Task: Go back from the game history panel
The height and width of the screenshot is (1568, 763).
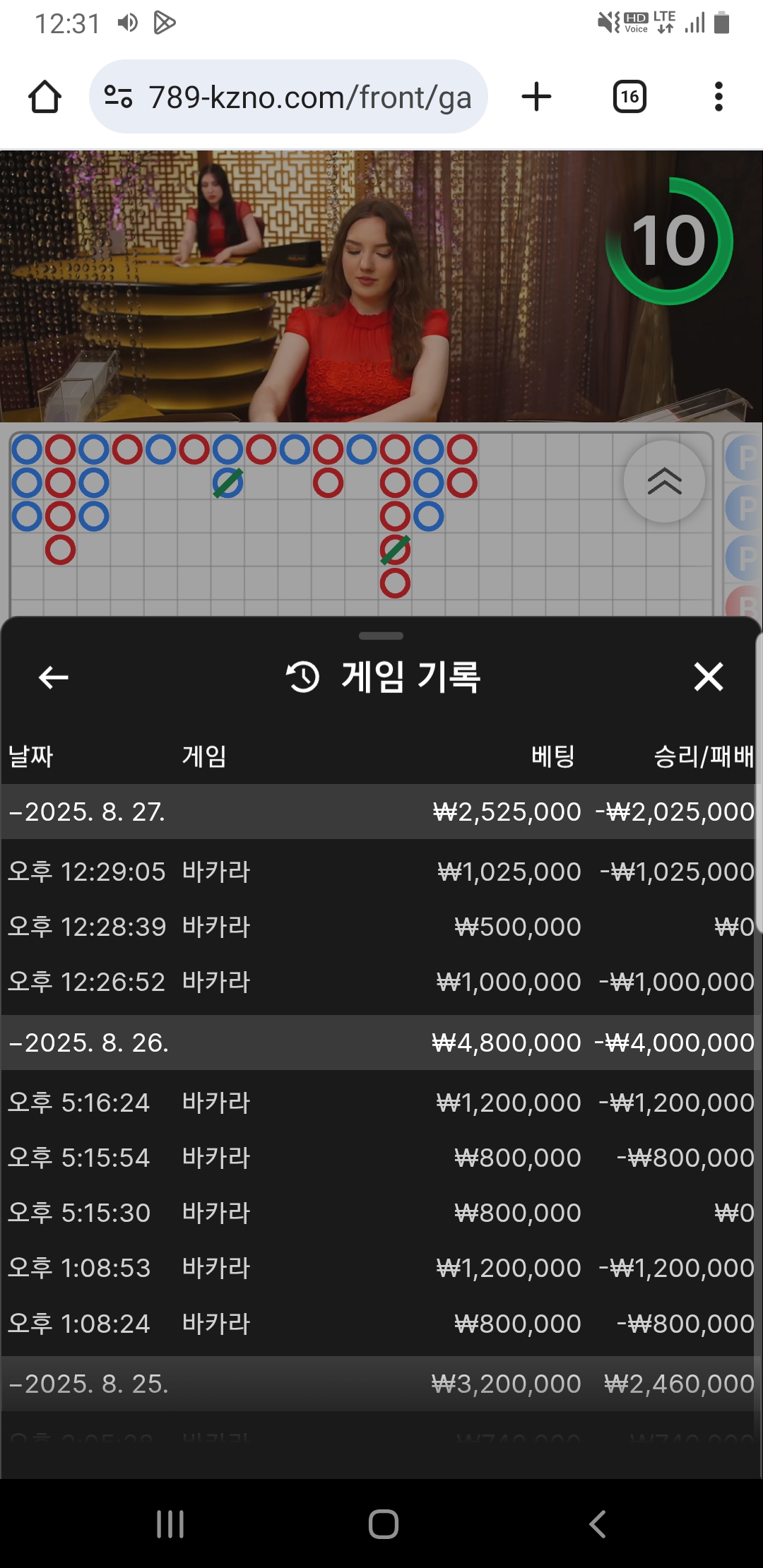Action: click(53, 677)
